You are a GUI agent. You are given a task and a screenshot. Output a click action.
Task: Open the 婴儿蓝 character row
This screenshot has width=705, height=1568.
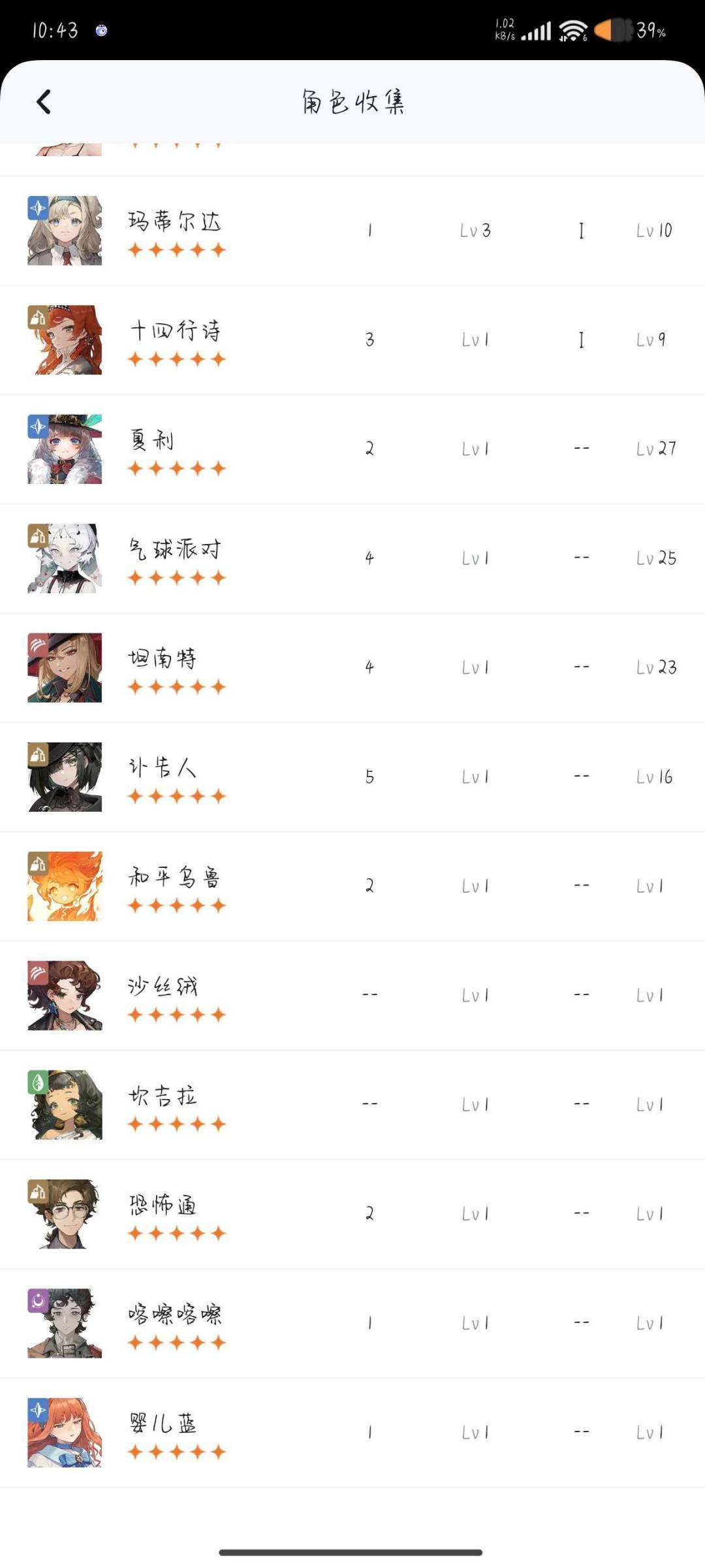[x=352, y=1433]
